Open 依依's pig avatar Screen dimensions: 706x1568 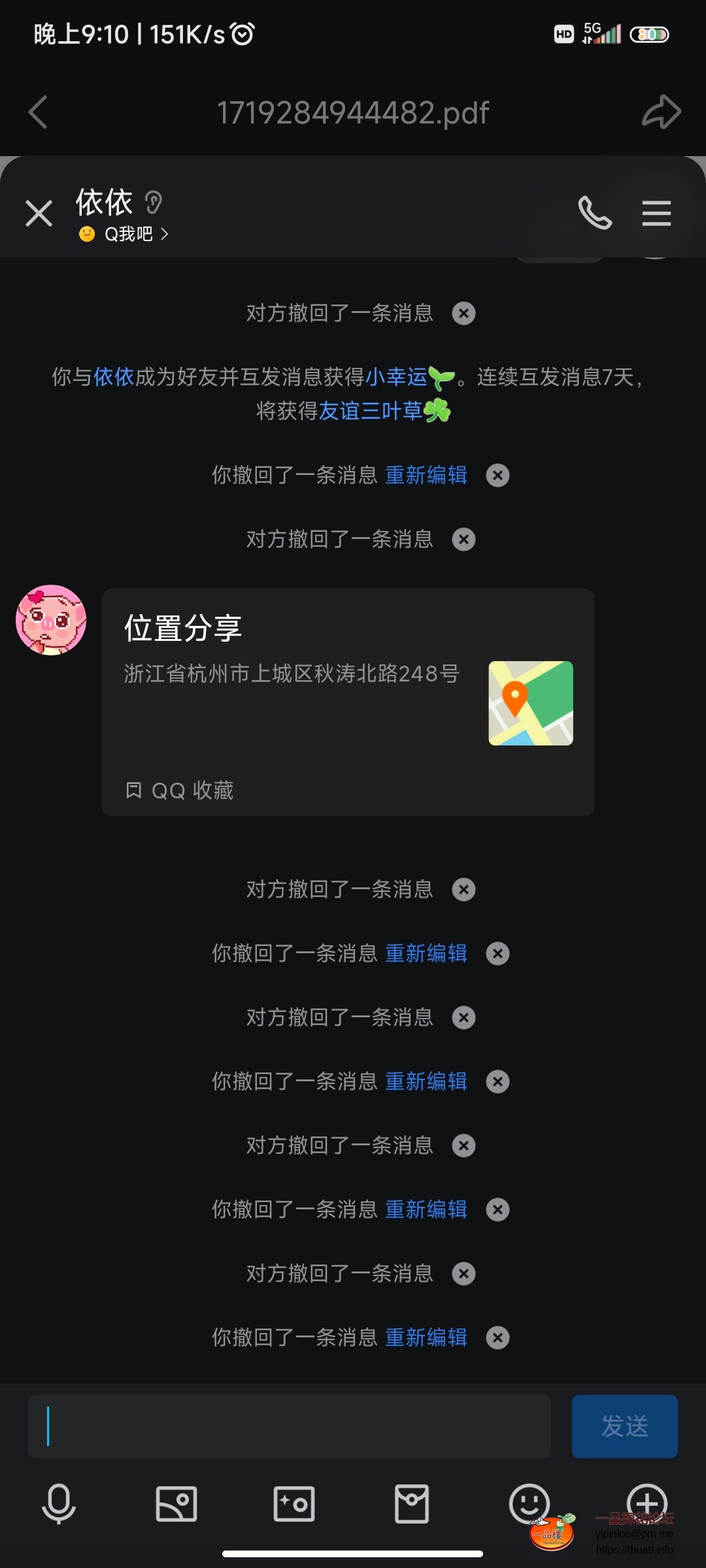[x=50, y=619]
